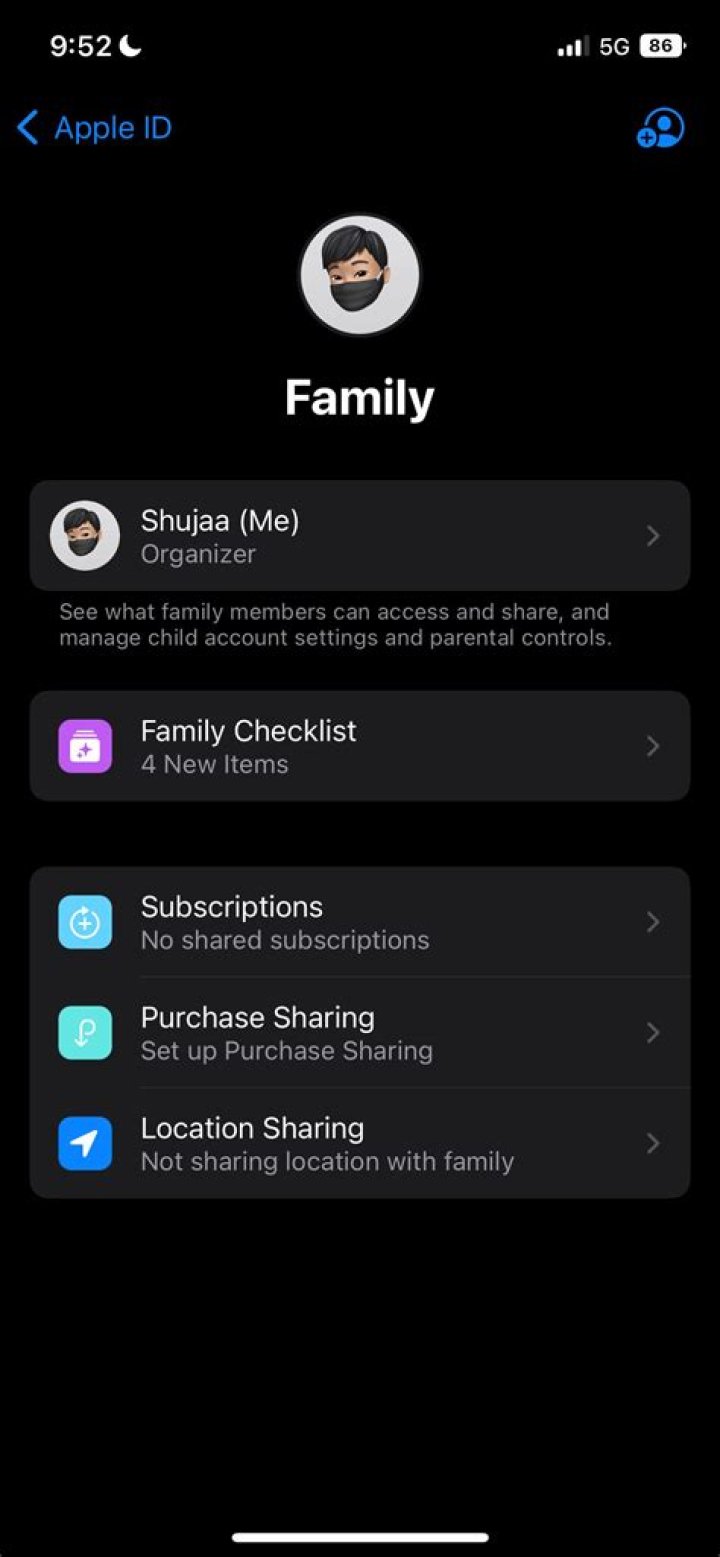Open Family Checklist via its chevron

click(x=653, y=746)
